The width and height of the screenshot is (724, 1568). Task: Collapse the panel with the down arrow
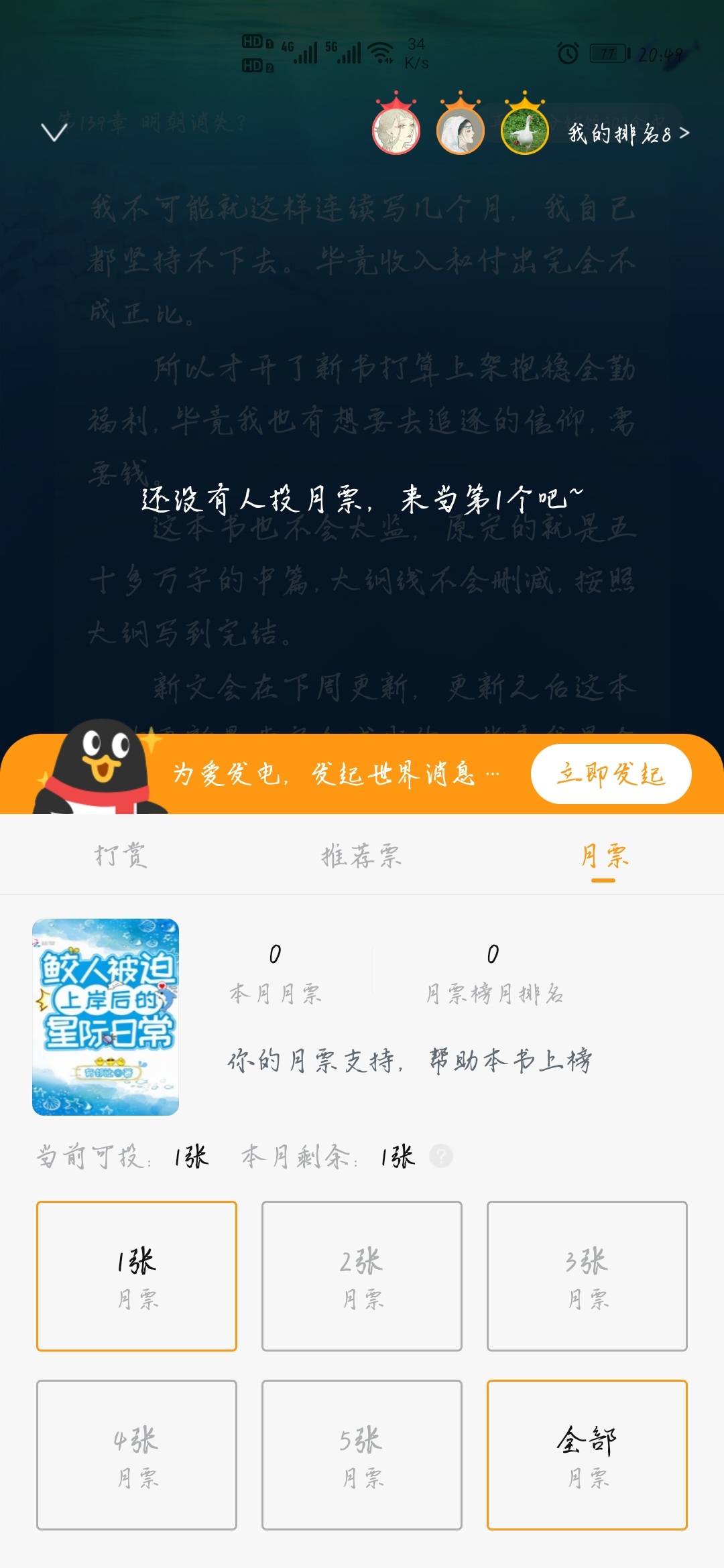click(x=54, y=132)
